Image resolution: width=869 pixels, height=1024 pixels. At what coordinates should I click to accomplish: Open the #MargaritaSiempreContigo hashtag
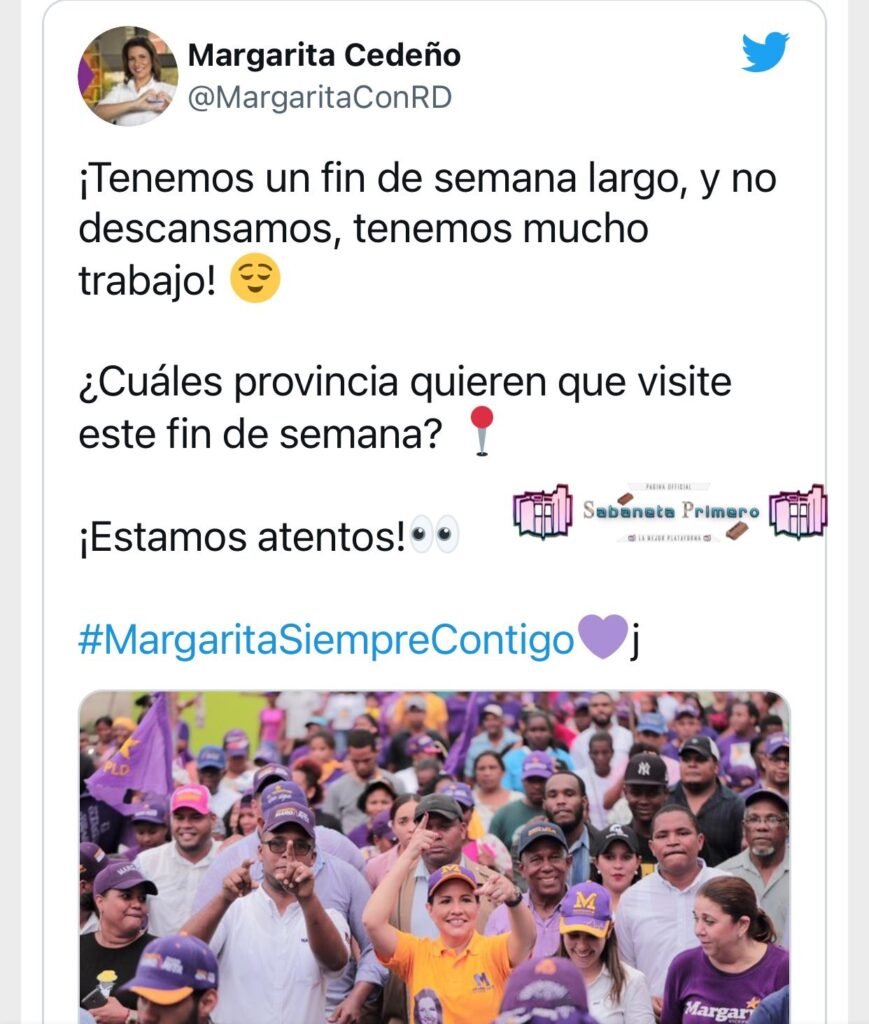[x=326, y=639]
